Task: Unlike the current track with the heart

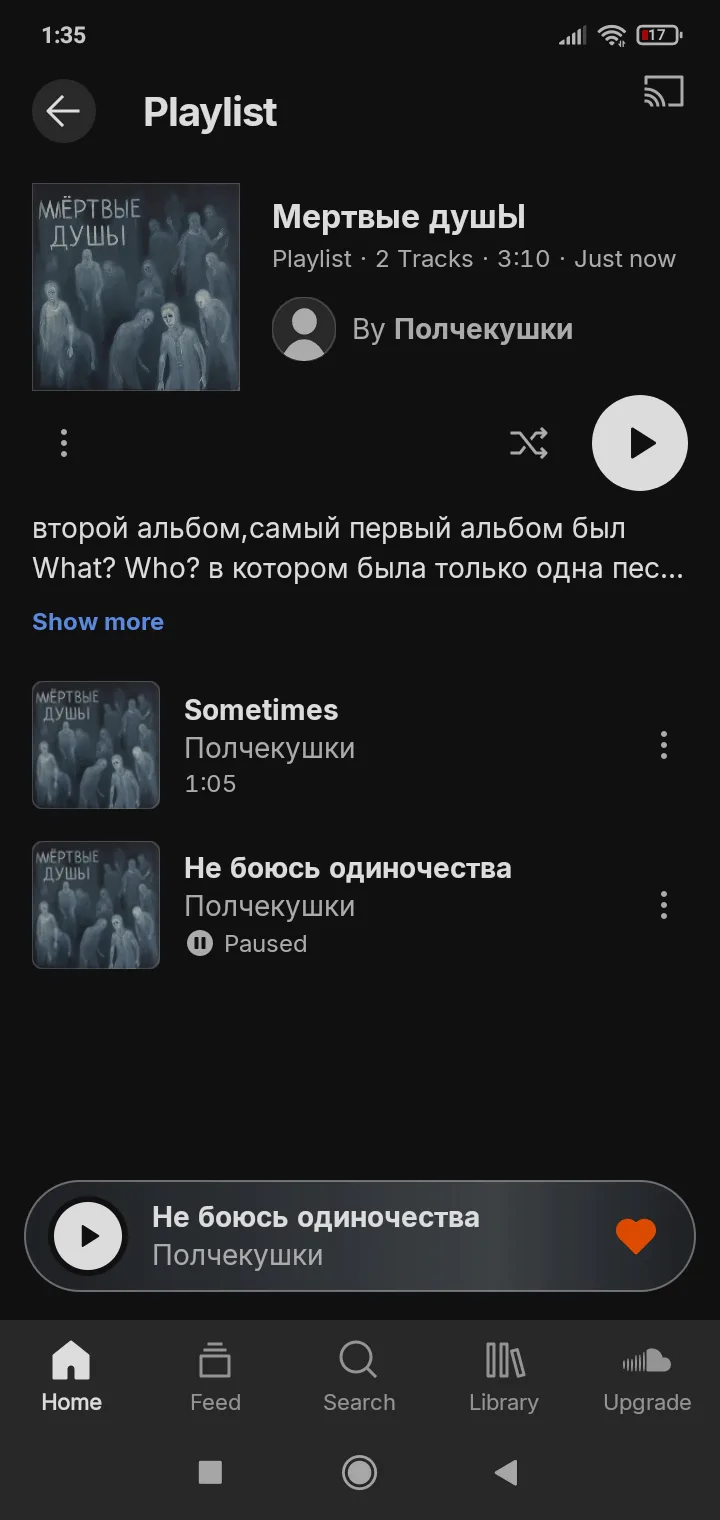Action: (x=636, y=1236)
